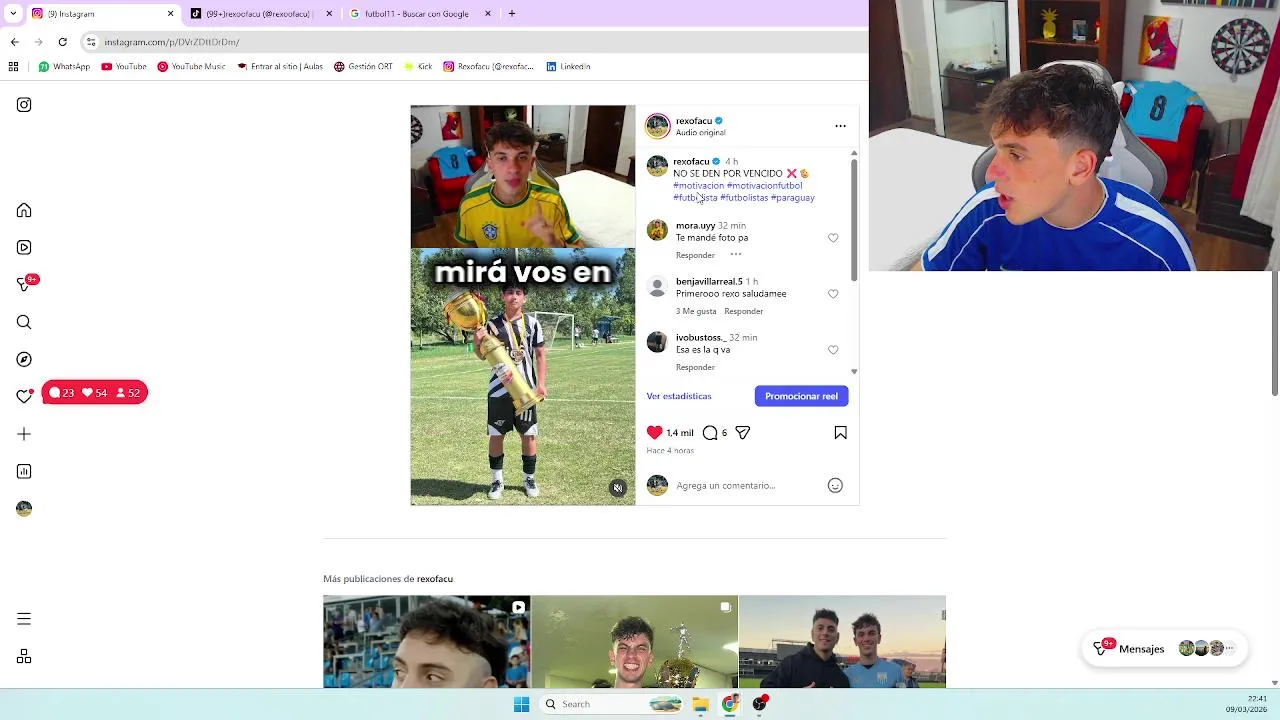Reply to benjavillarreal.5's comment

click(743, 311)
